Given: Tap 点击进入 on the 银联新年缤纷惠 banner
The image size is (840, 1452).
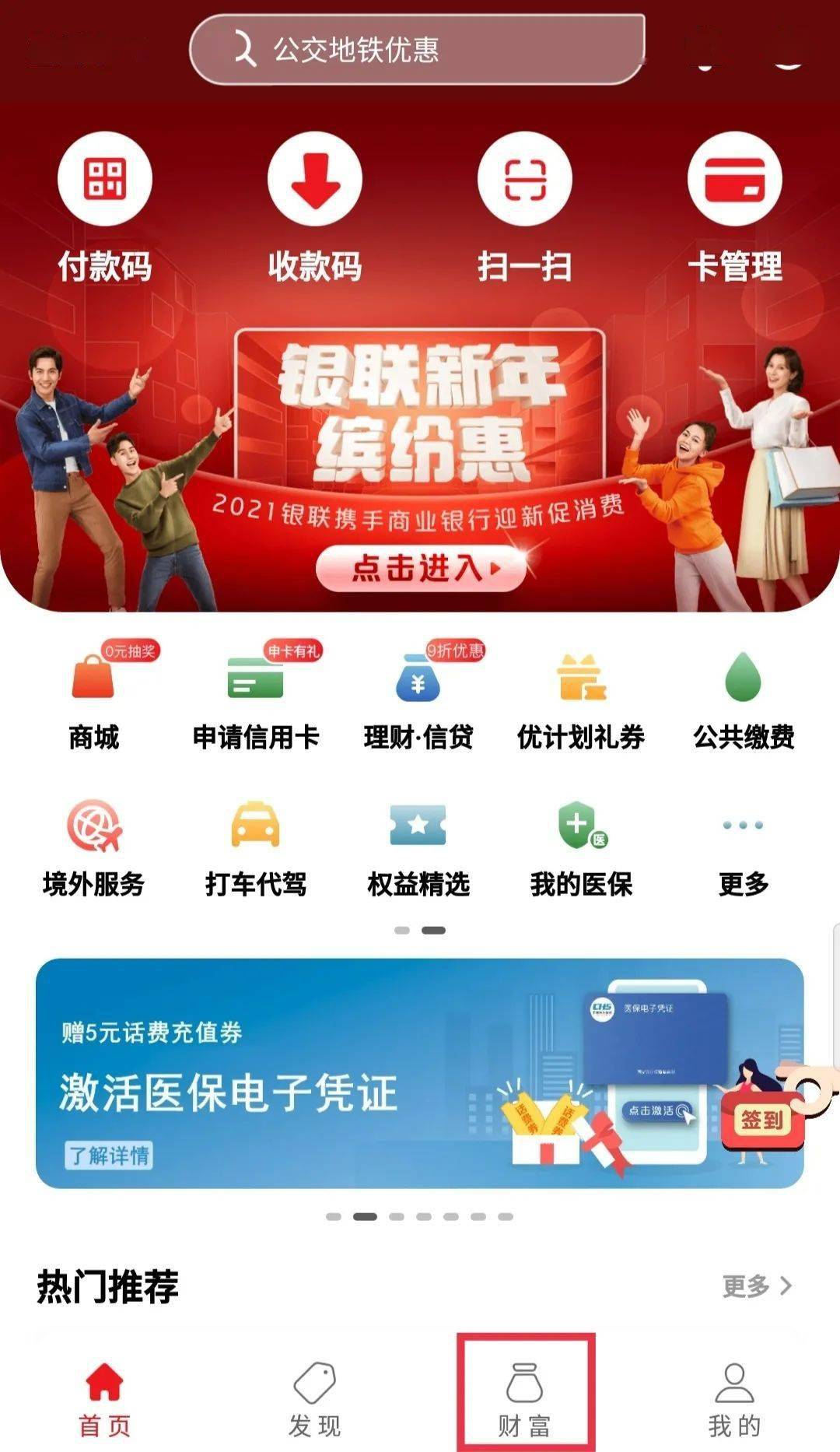Looking at the screenshot, I should [x=421, y=568].
